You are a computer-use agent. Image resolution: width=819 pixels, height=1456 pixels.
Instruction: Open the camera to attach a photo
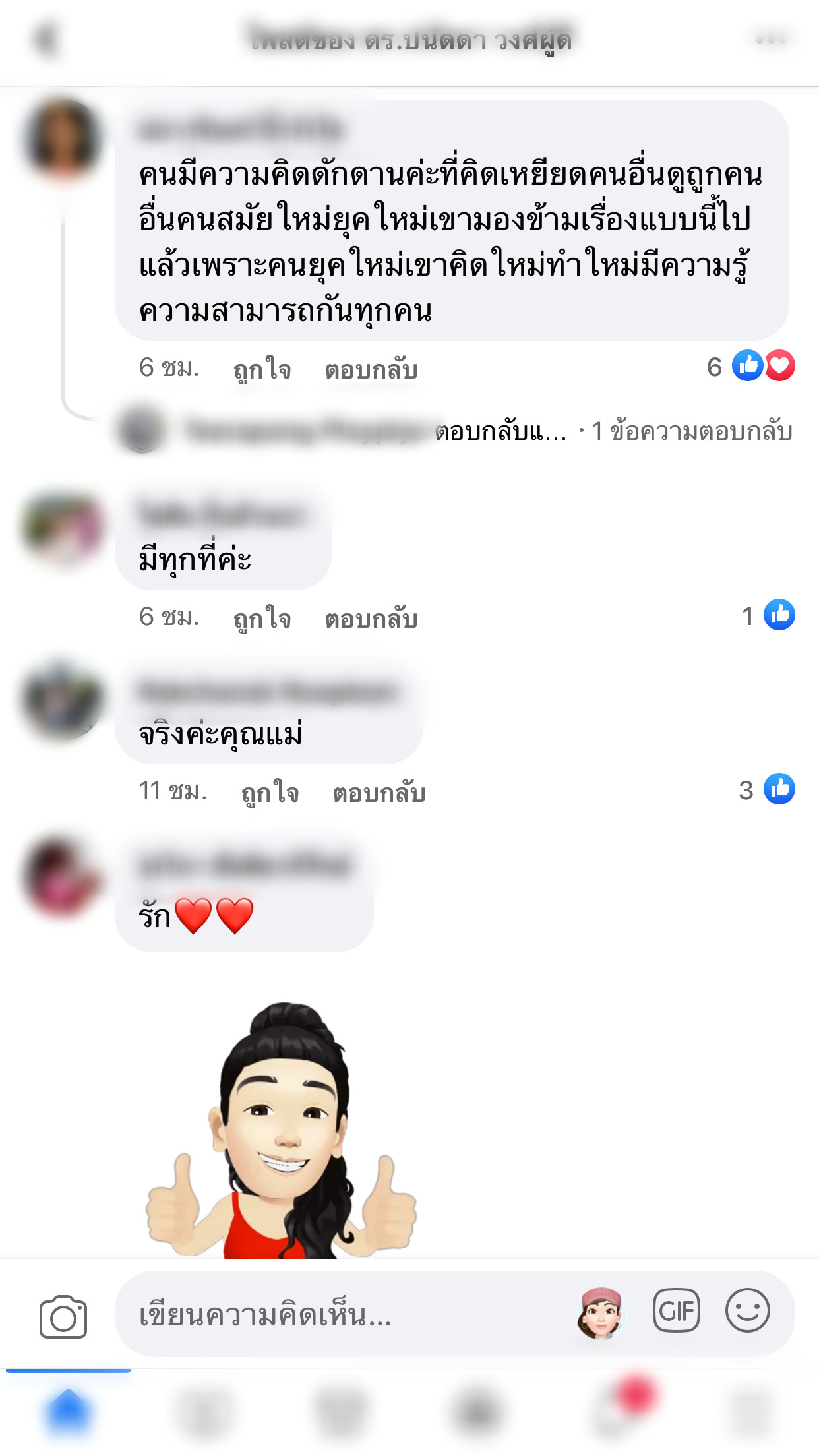click(63, 1316)
